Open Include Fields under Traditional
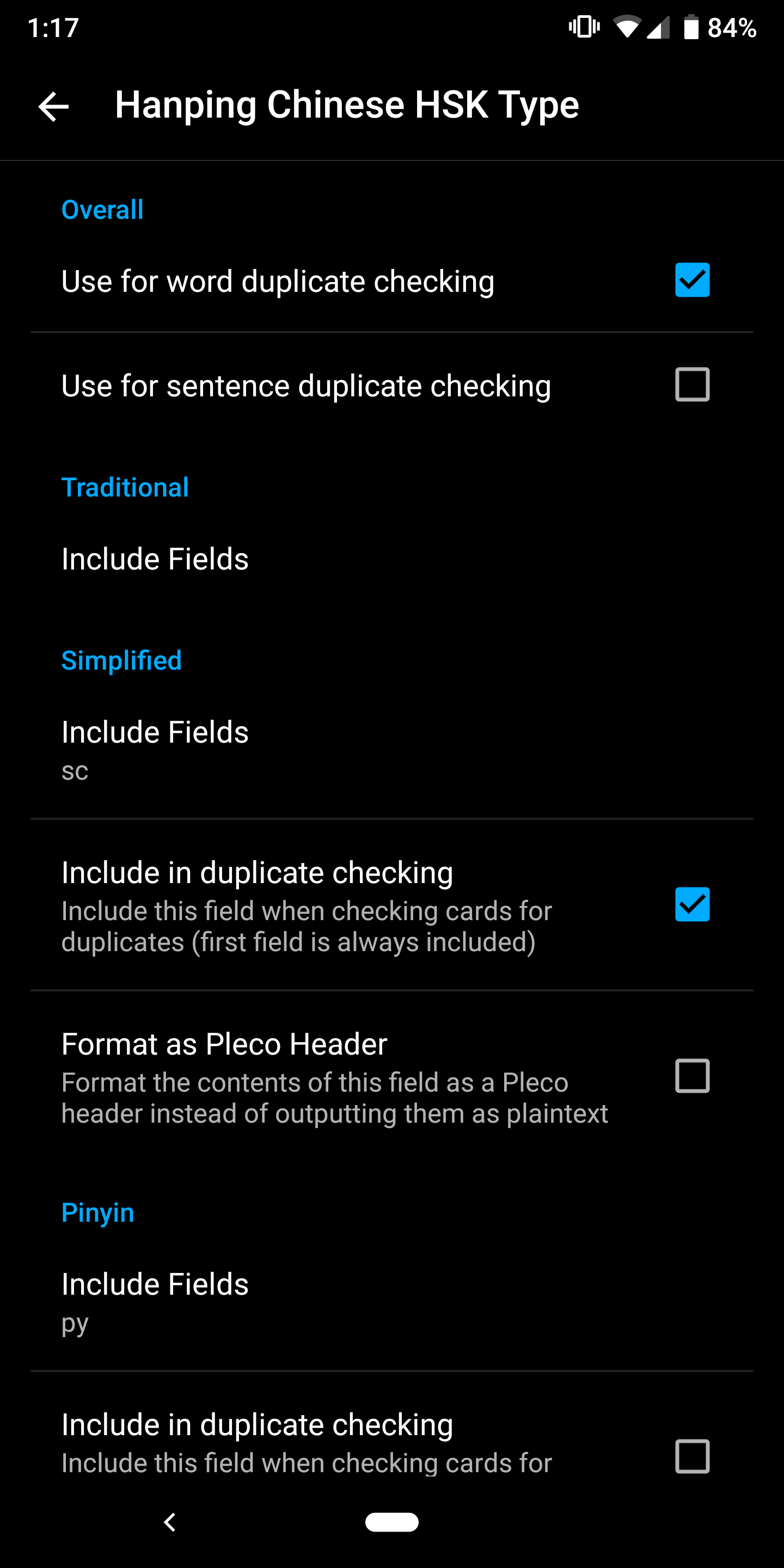Image resolution: width=784 pixels, height=1568 pixels. [392, 559]
